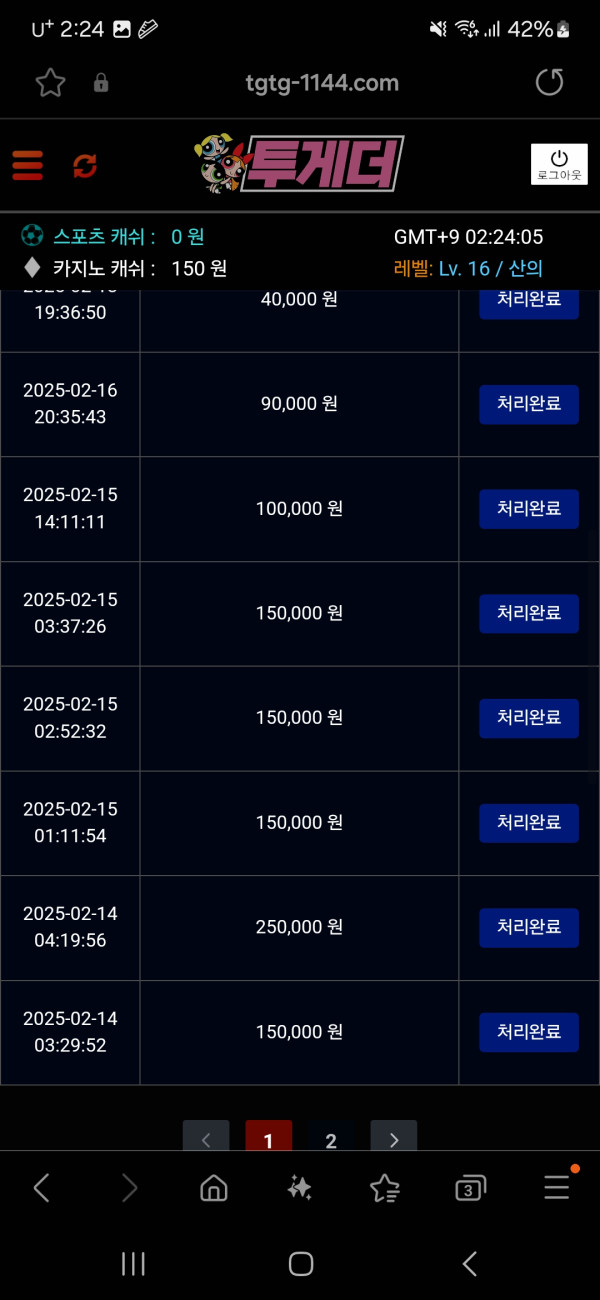Open the browser menu with three lines

point(557,1187)
